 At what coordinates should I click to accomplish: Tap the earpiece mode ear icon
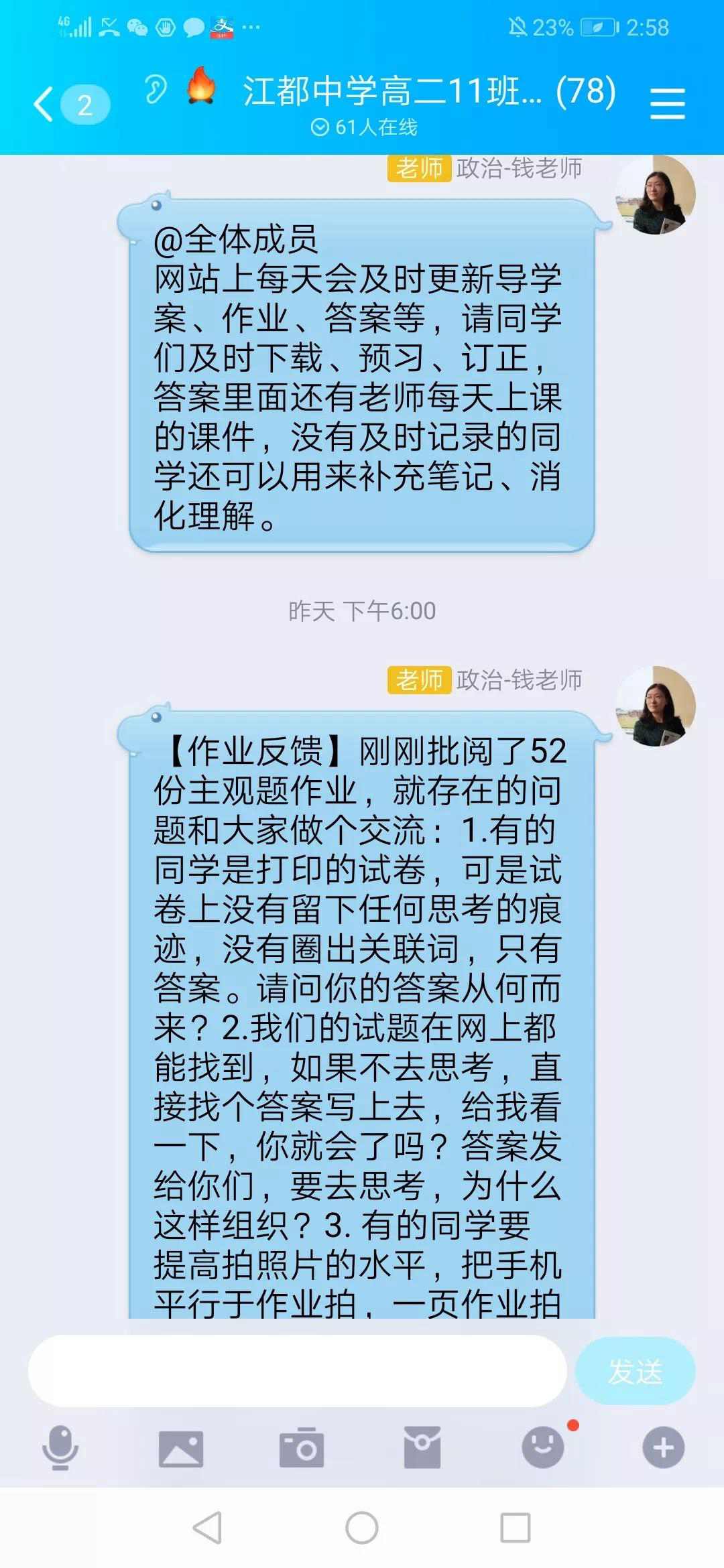[156, 89]
